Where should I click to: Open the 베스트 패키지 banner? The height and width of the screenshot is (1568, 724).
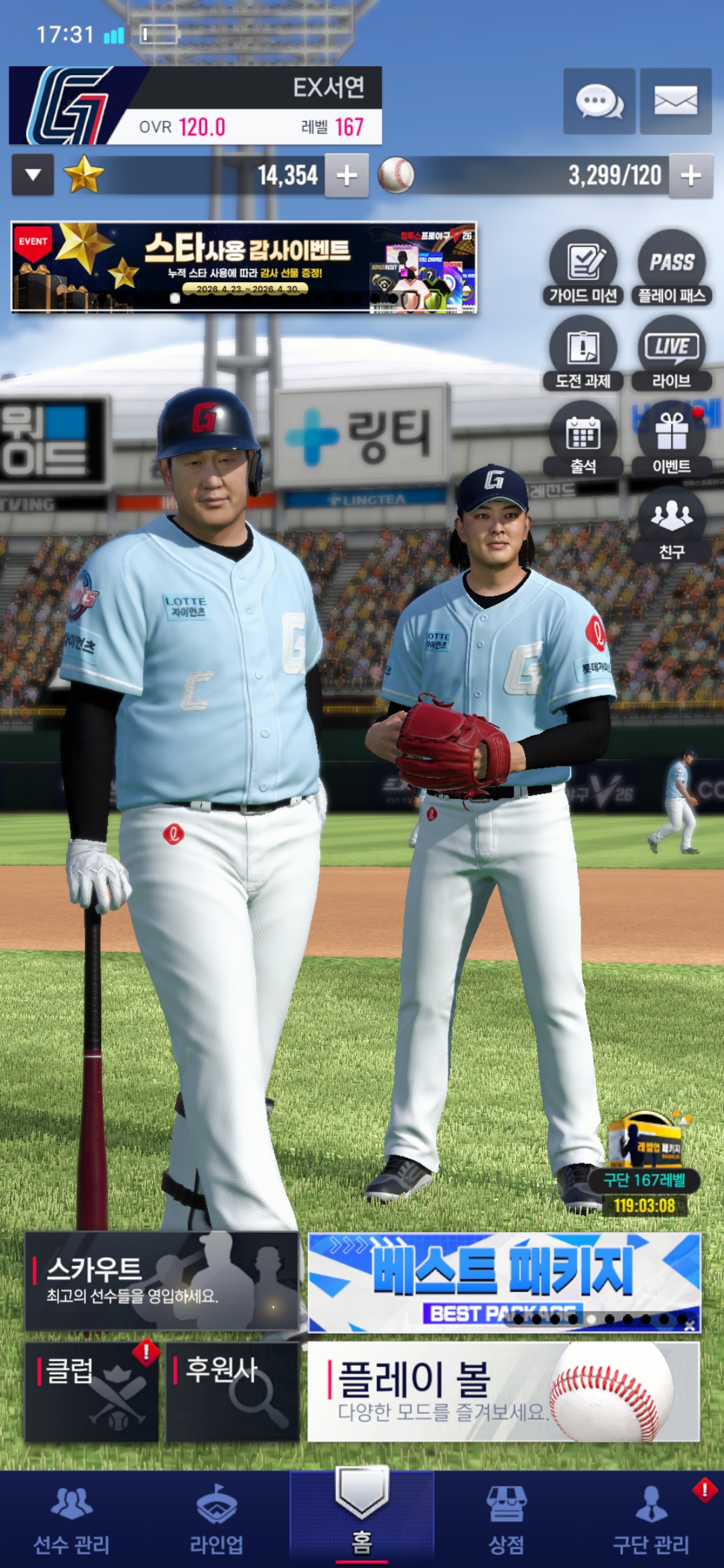[504, 1281]
